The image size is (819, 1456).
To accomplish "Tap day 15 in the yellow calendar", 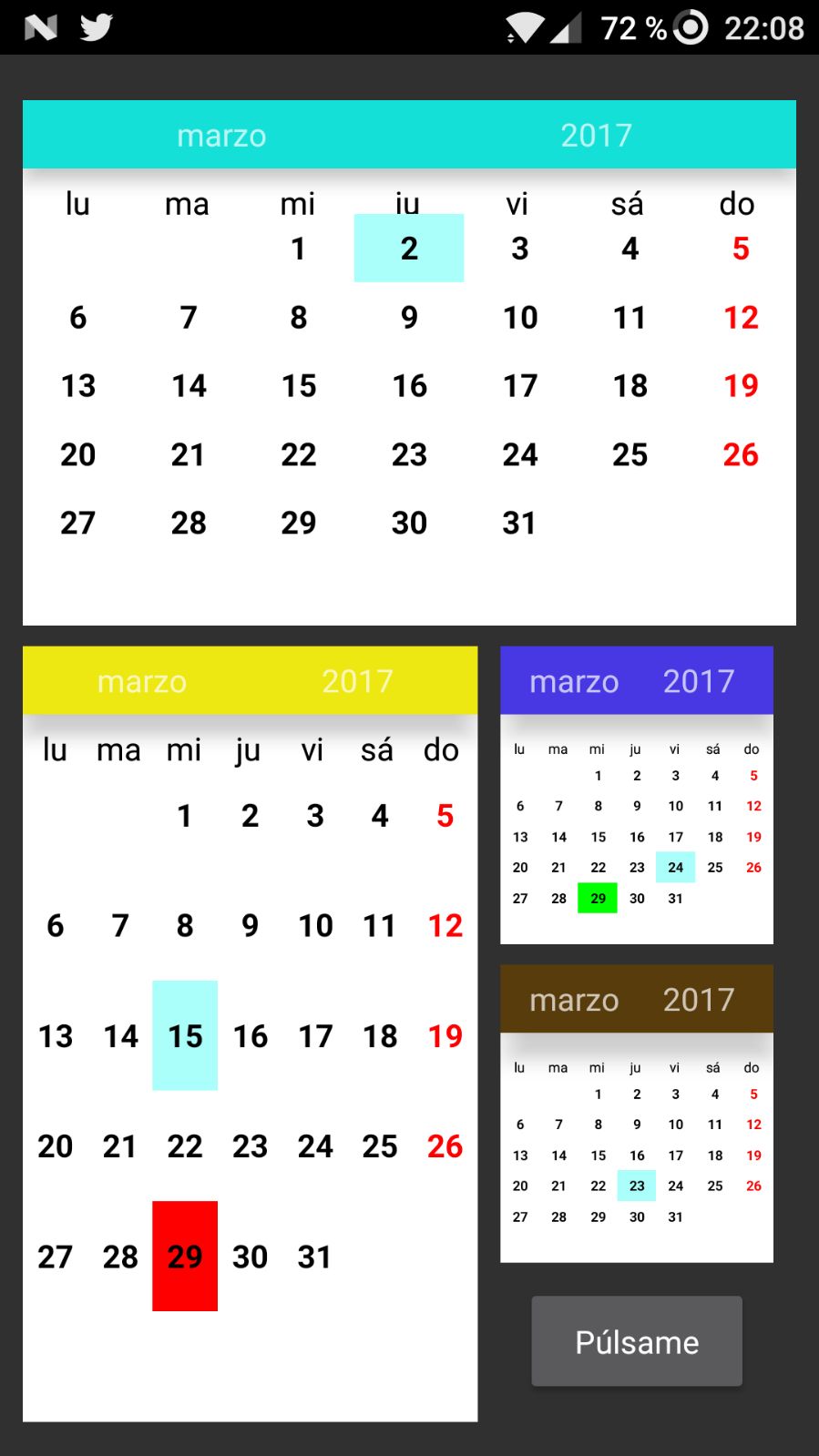I will click(x=185, y=1035).
